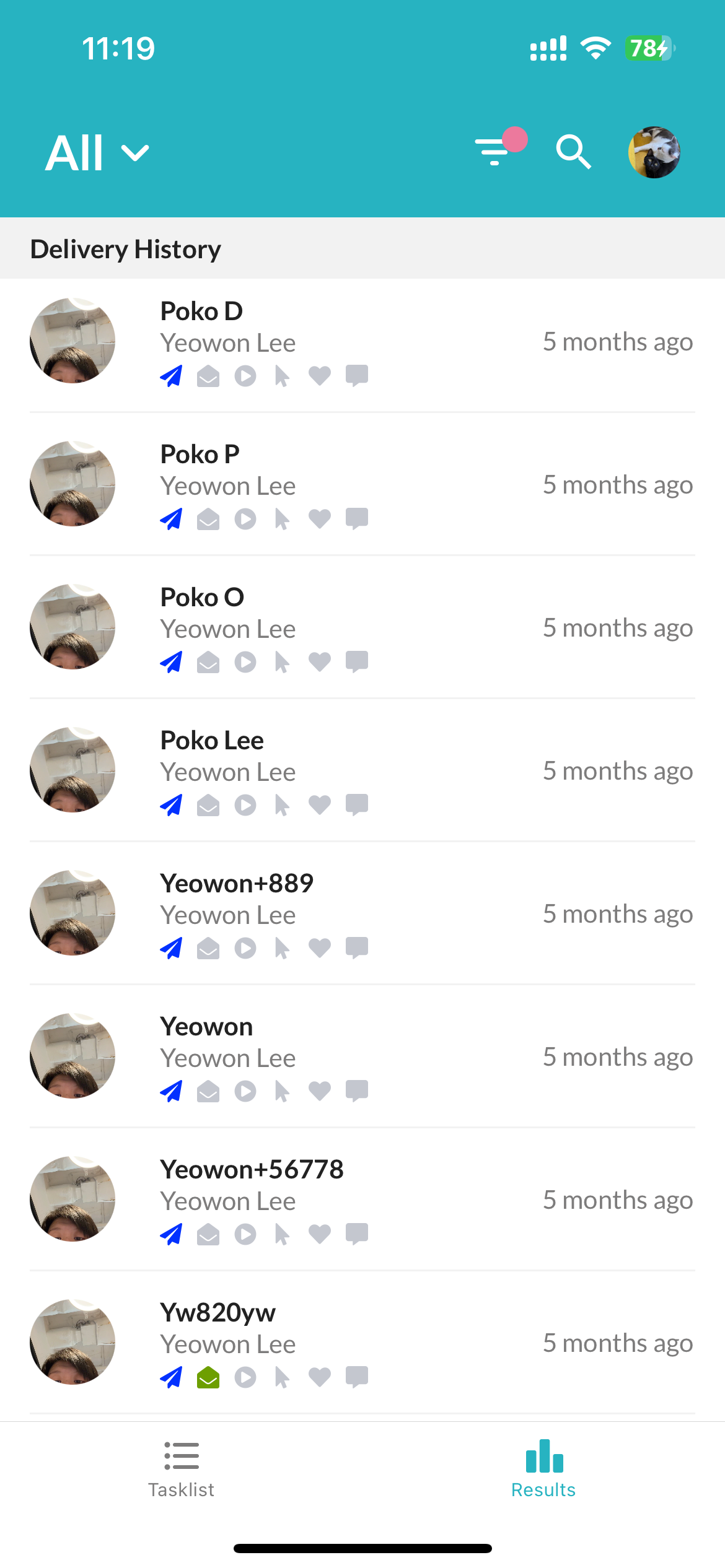Image resolution: width=725 pixels, height=1568 pixels.
Task: View the Yeowon delivery row
Action: [362, 1057]
